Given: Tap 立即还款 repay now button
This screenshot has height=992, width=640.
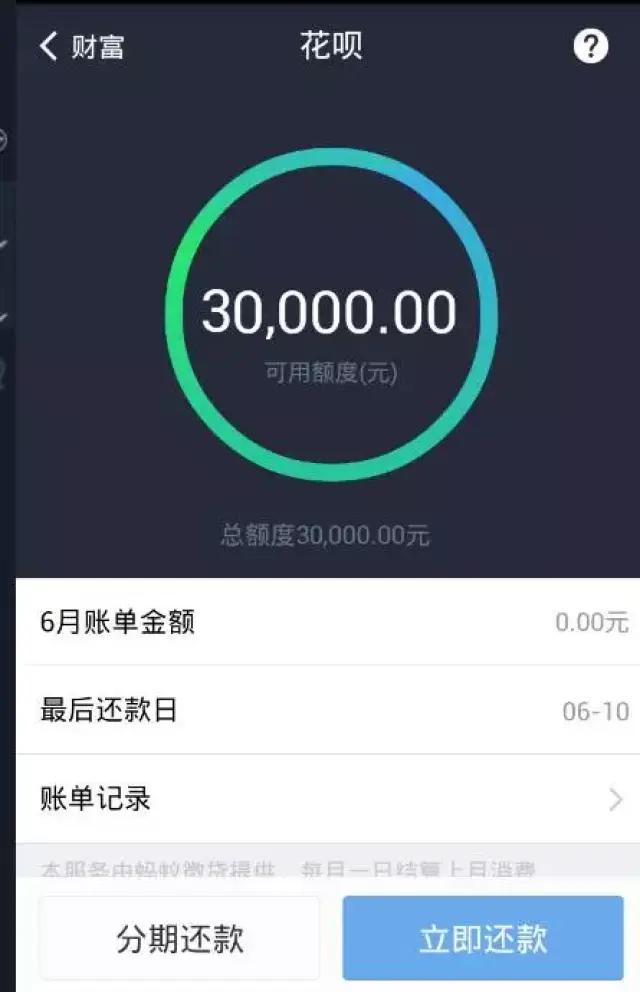Looking at the screenshot, I should pos(483,938).
